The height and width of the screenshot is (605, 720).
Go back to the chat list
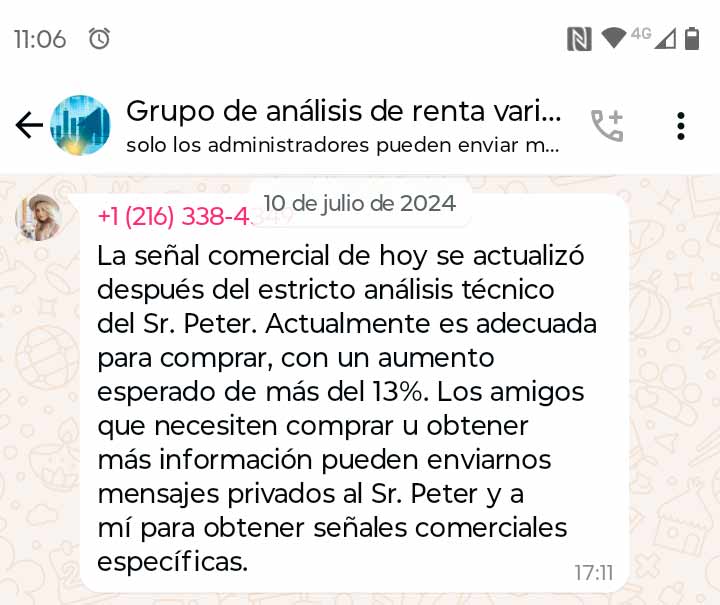click(28, 125)
